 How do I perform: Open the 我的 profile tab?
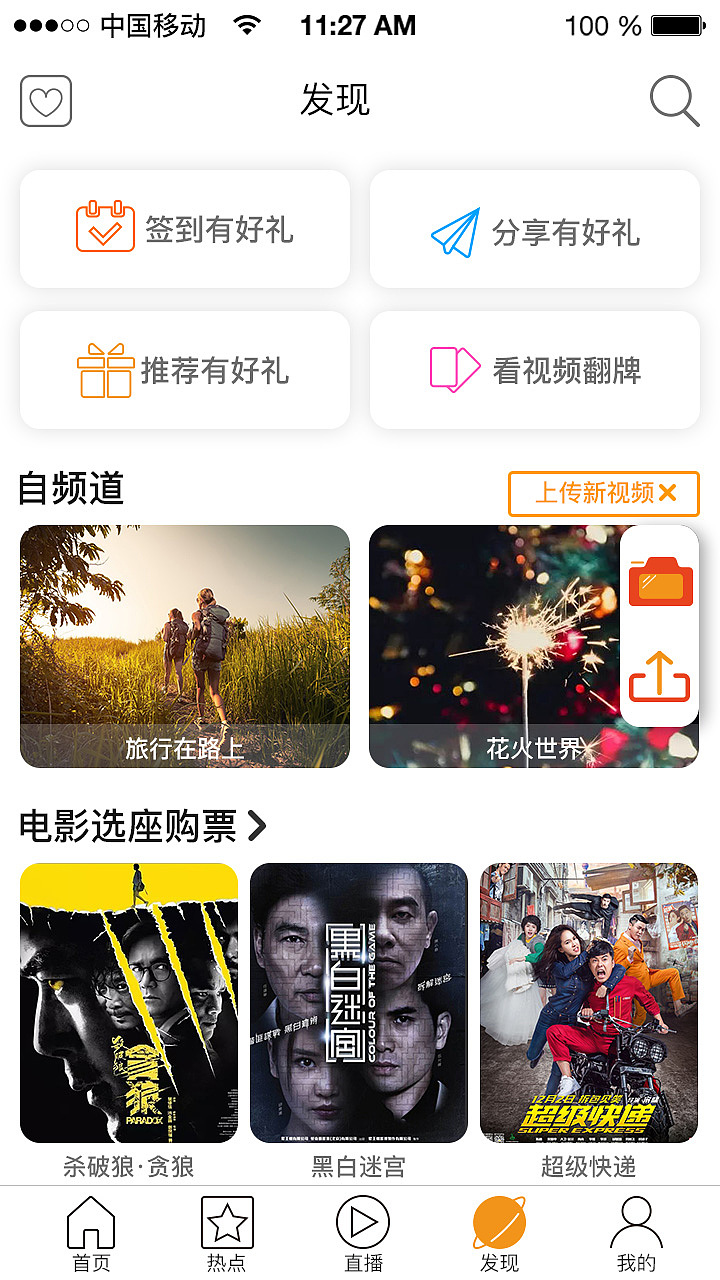tap(636, 1234)
